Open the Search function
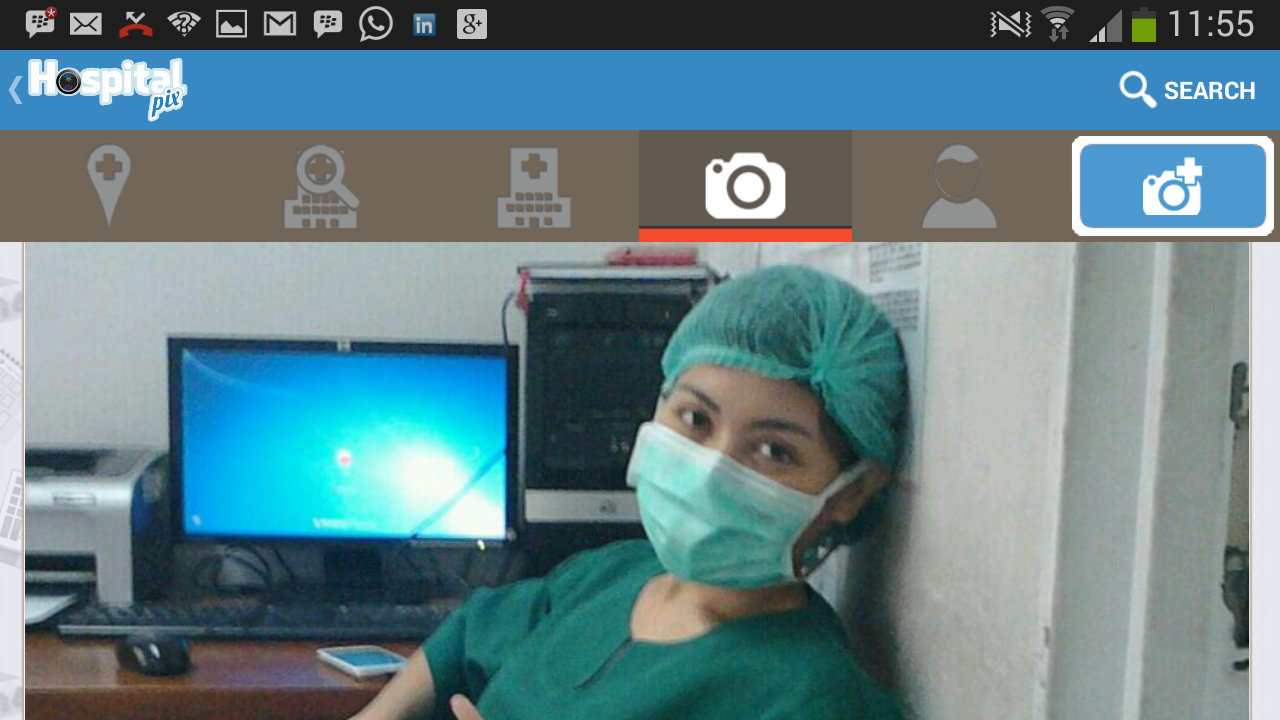Screen dimensions: 1280x720 pos(1187,90)
